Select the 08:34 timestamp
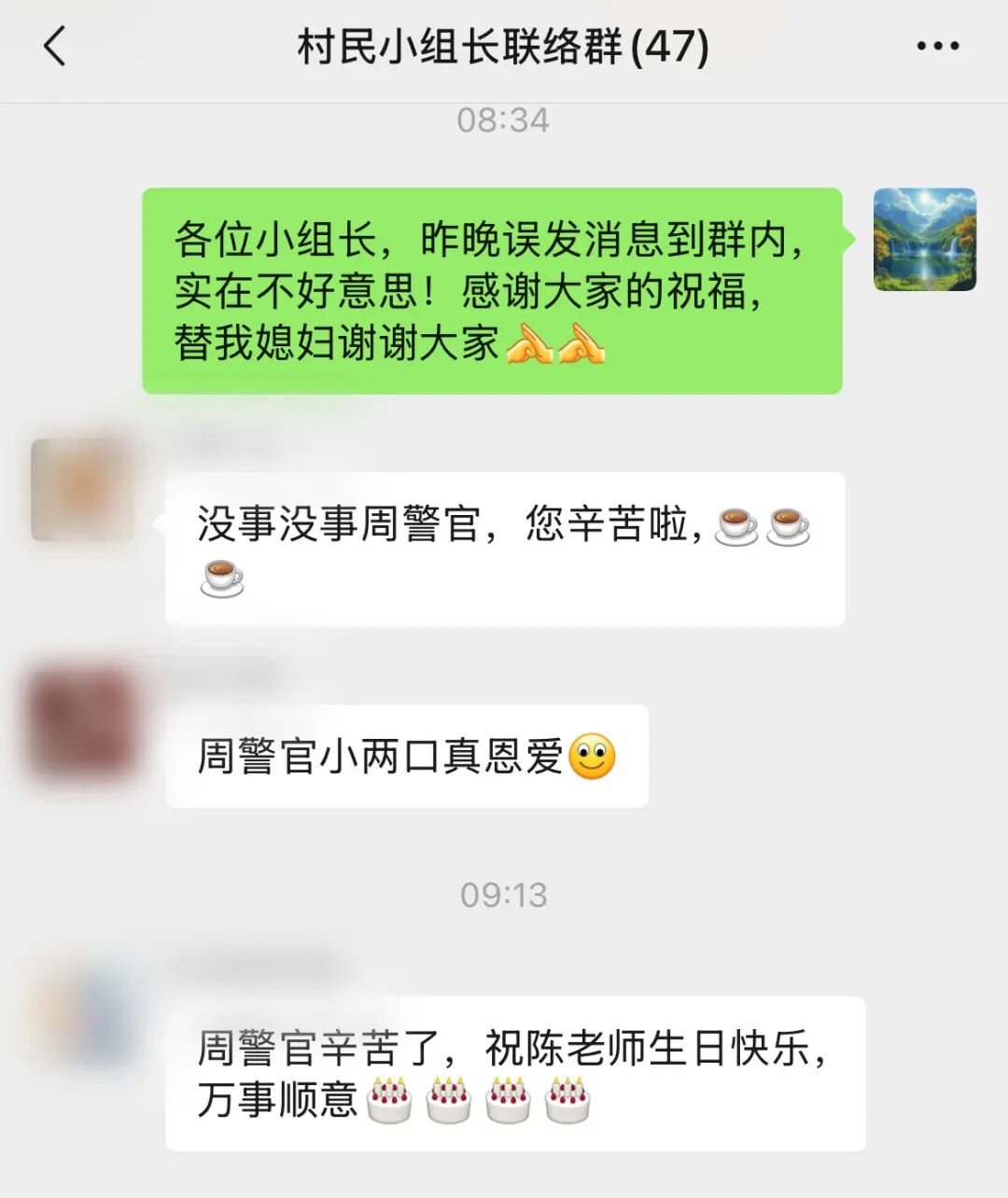Screen dimensions: 1008x1198 pyautogui.click(x=504, y=119)
